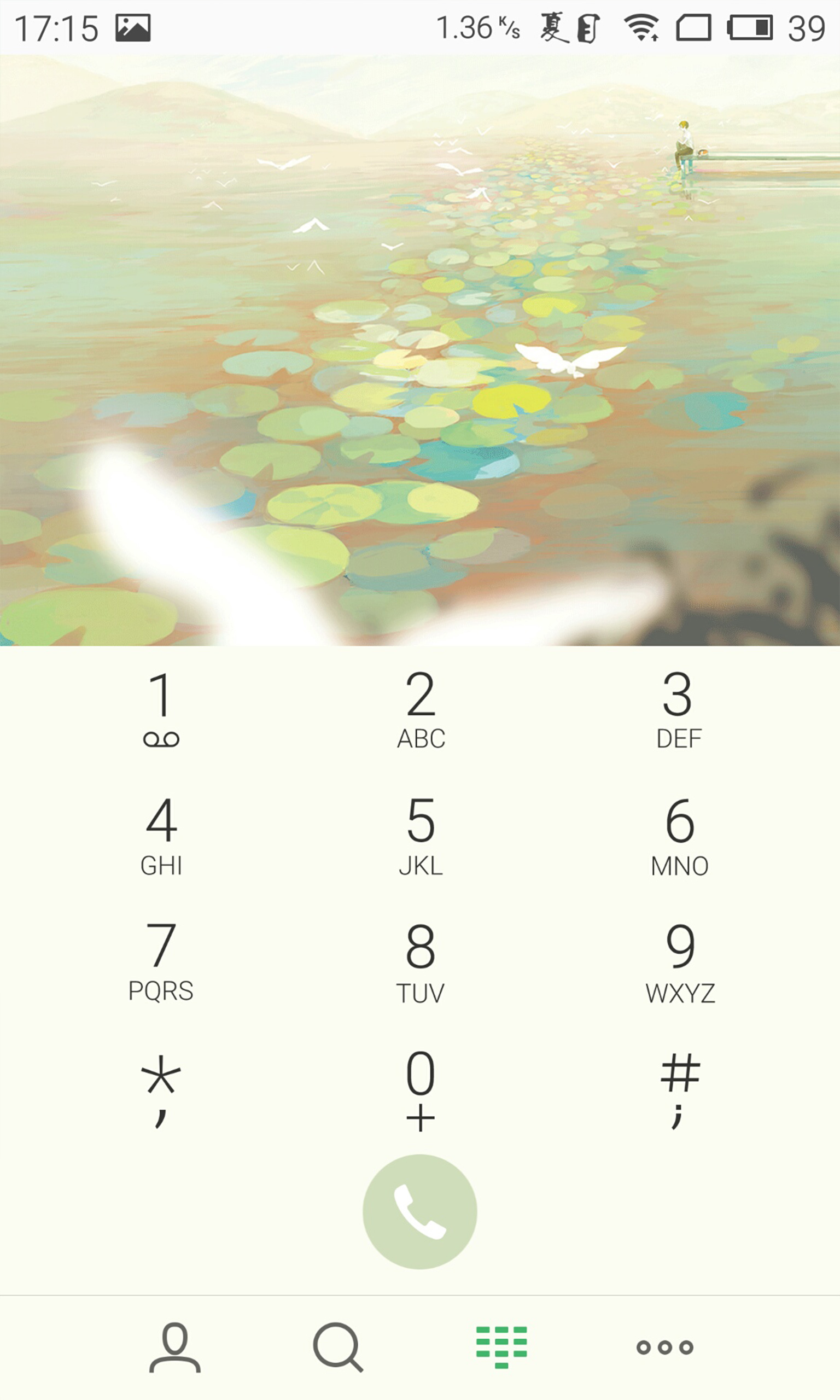
Task: Open the search tab
Action: 338,1347
